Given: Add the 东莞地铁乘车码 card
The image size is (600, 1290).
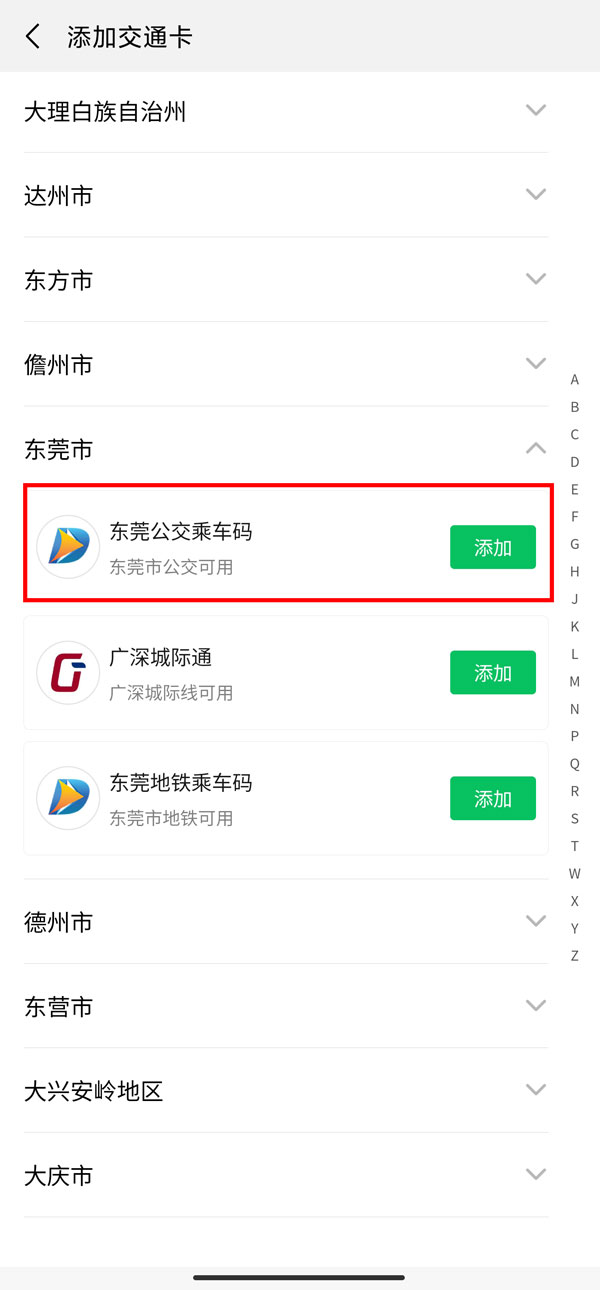Looking at the screenshot, I should (492, 798).
